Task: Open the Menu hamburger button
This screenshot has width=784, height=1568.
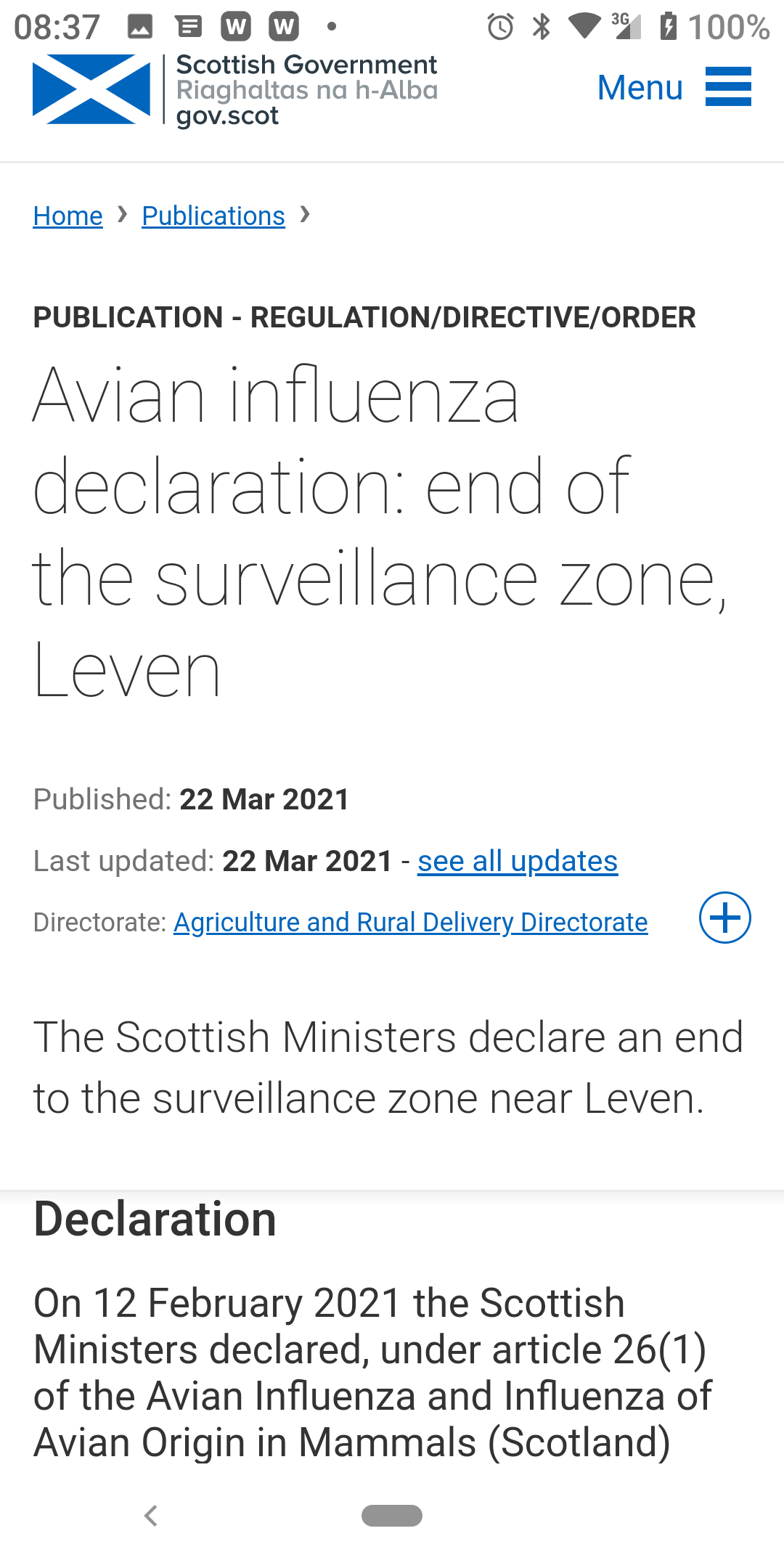Action: click(674, 87)
